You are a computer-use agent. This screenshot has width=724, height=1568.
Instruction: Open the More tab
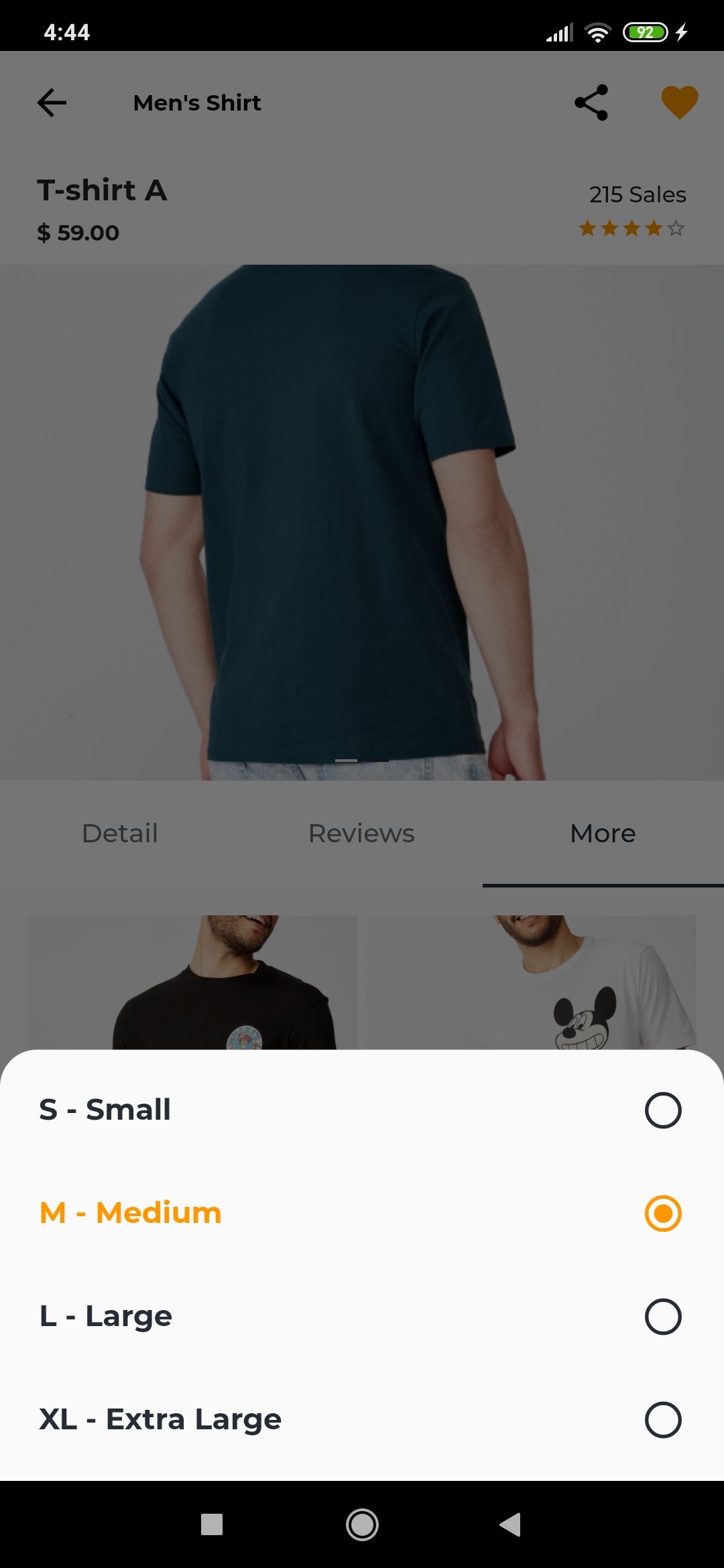coord(603,834)
